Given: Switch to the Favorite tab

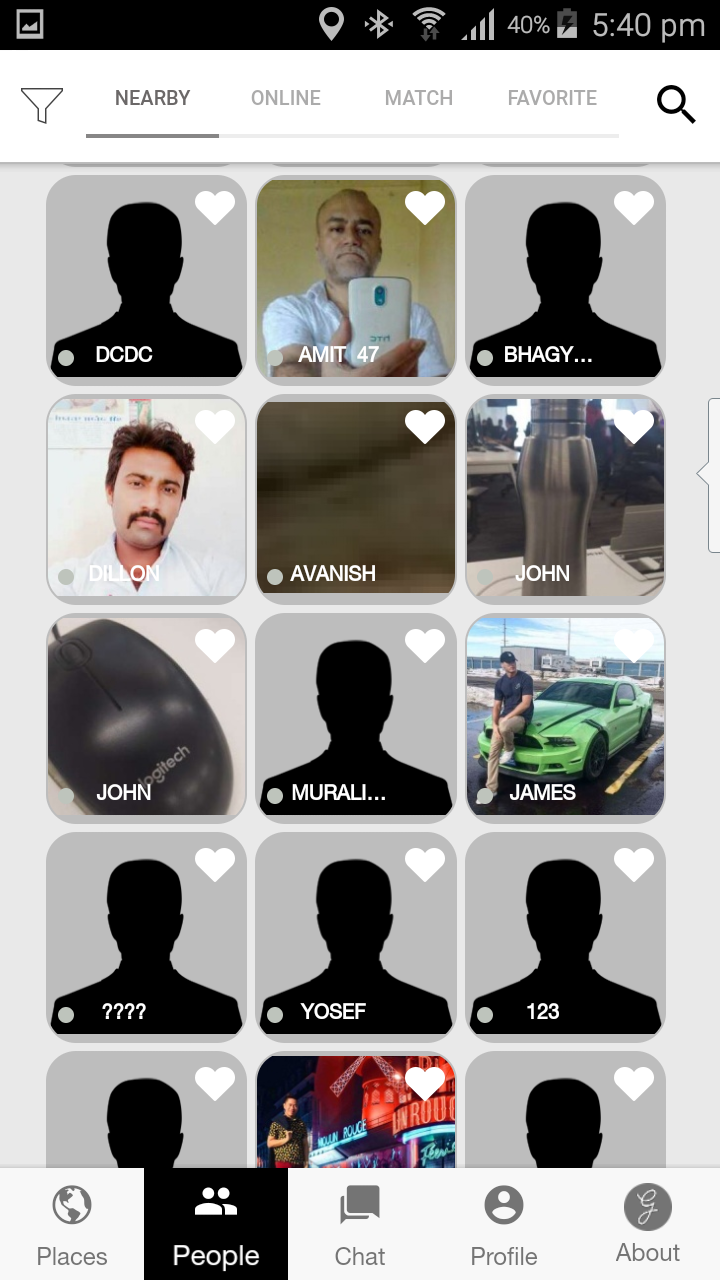Looking at the screenshot, I should (x=552, y=98).
